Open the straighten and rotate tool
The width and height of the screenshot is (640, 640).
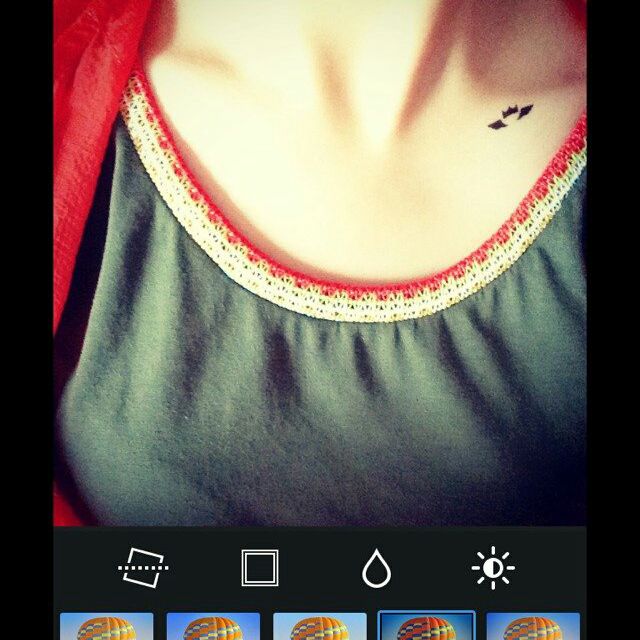[x=143, y=568]
